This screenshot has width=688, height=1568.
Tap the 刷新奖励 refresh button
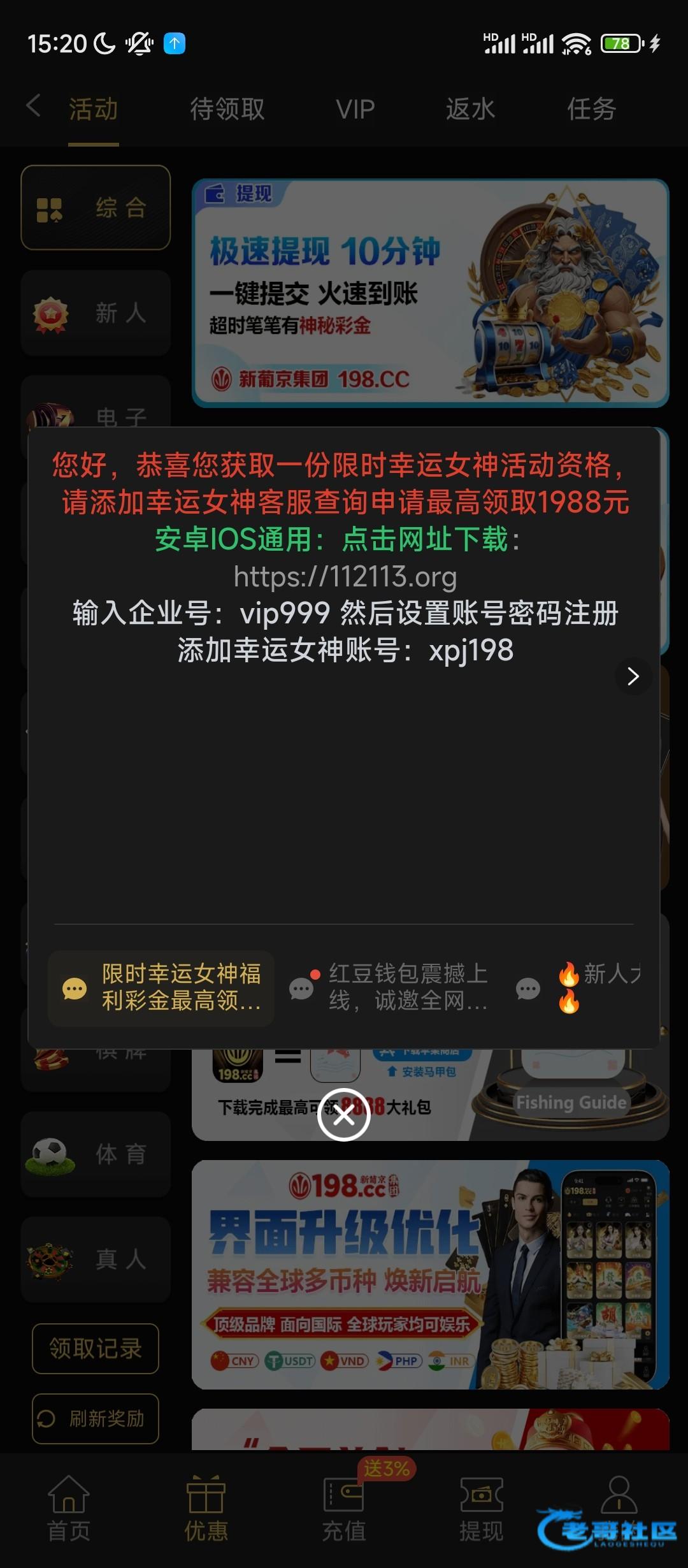click(x=96, y=1419)
